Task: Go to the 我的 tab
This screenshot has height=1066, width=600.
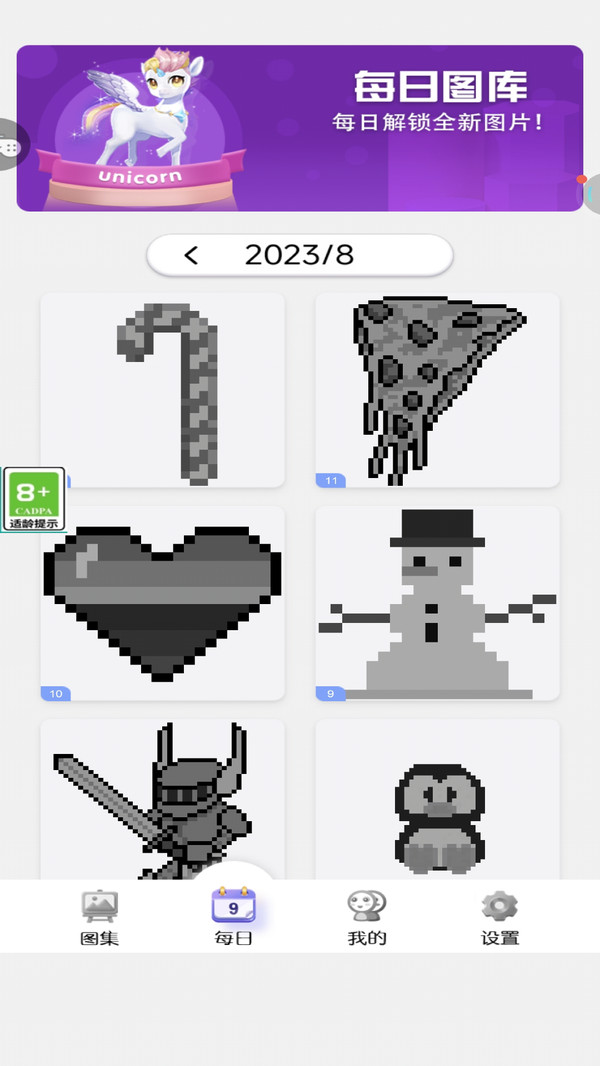Action: (x=367, y=918)
